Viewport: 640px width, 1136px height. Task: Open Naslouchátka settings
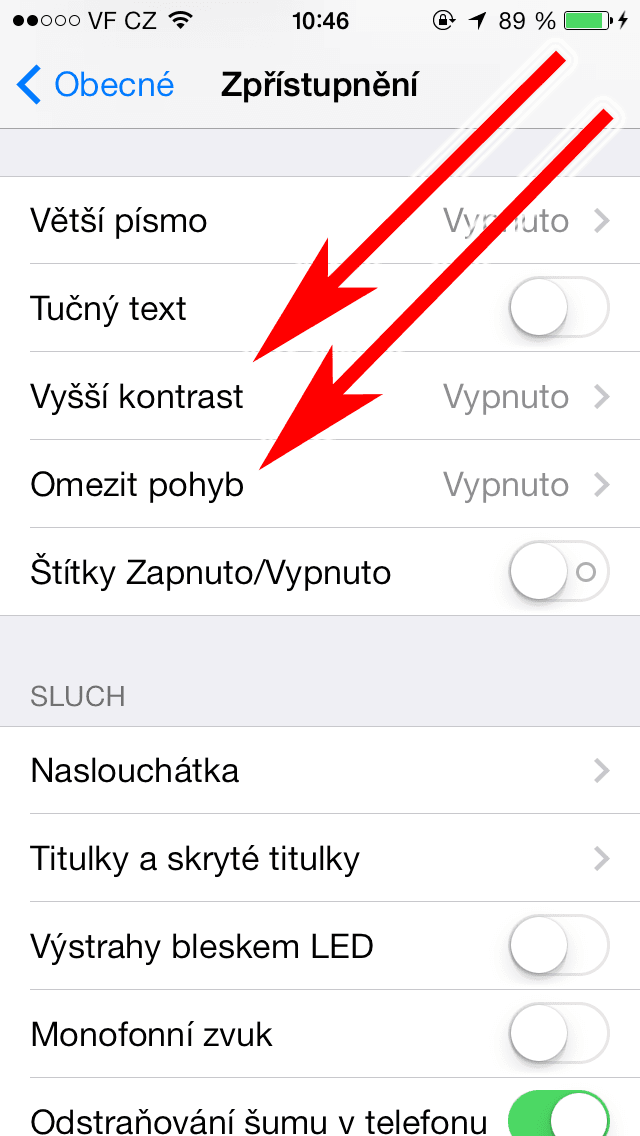click(x=320, y=771)
